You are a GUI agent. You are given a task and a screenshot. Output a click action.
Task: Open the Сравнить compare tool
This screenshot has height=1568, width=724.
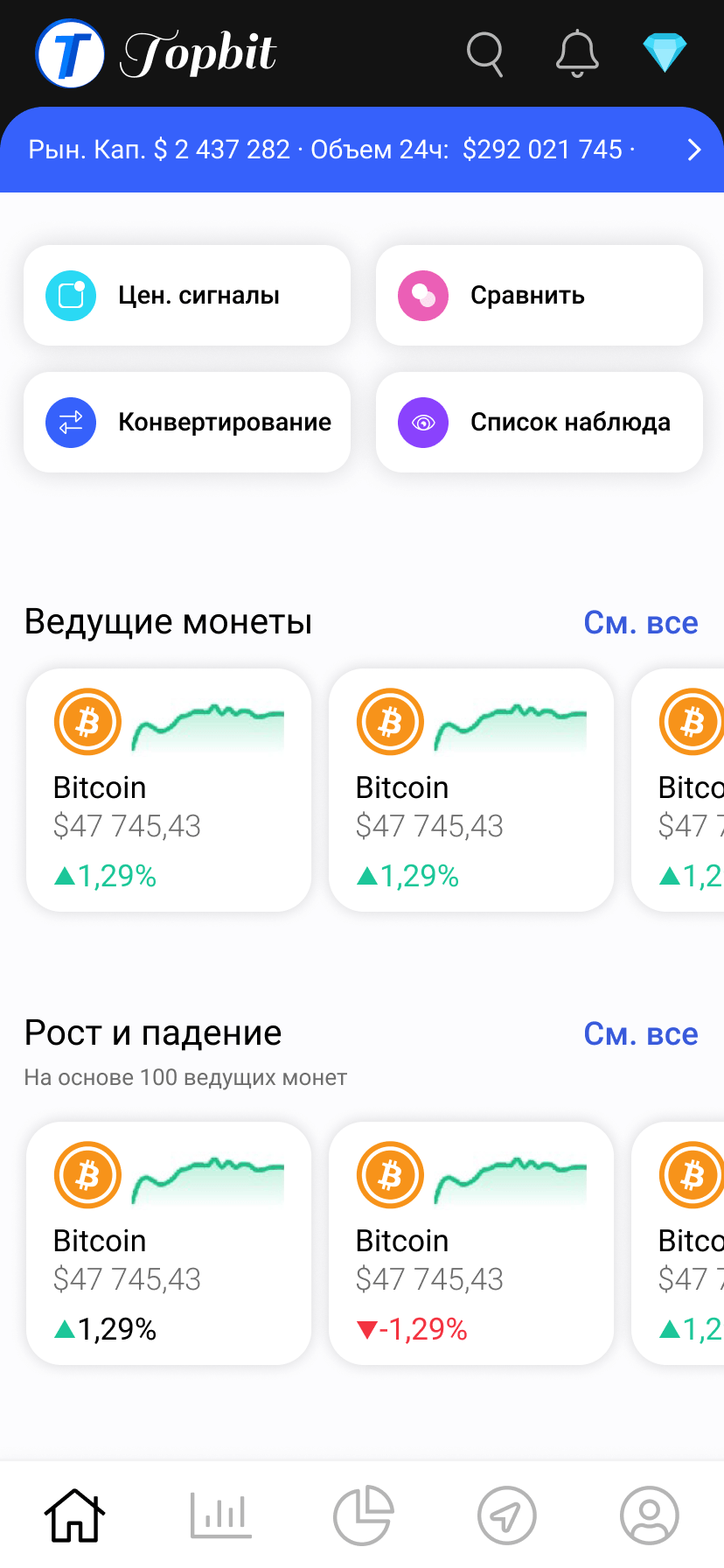coord(540,296)
